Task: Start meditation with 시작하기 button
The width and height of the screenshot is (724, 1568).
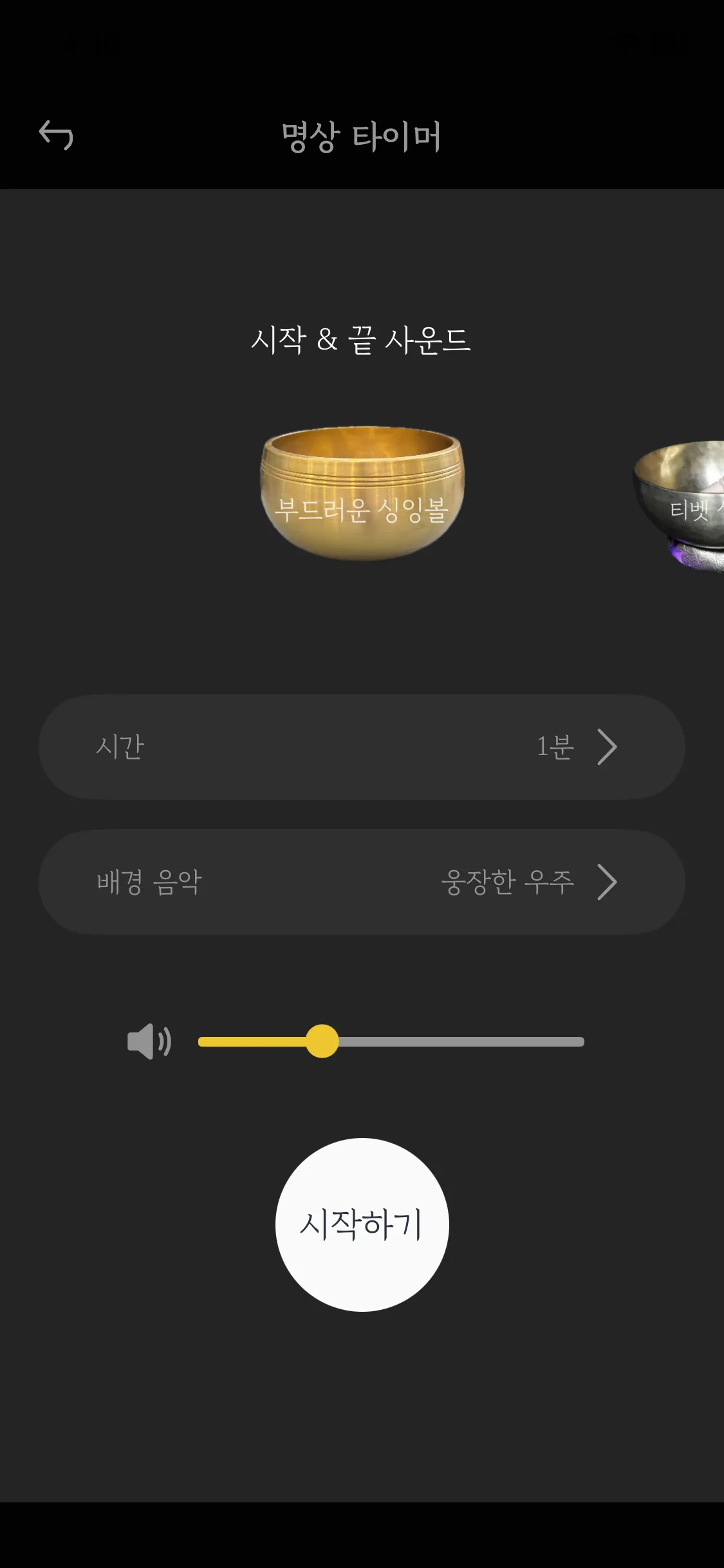Action: coord(362,1224)
